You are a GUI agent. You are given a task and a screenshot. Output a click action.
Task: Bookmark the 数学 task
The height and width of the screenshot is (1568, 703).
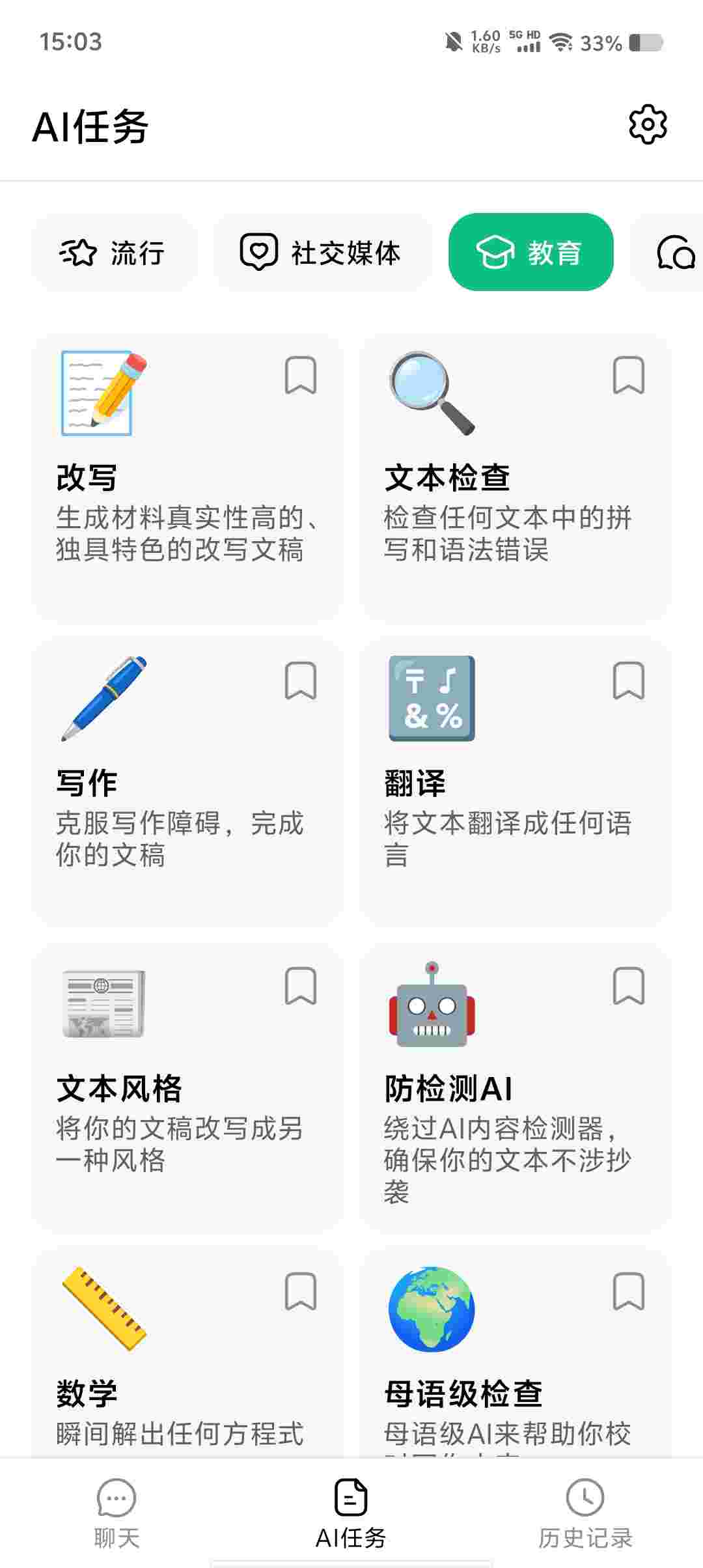point(301,1292)
